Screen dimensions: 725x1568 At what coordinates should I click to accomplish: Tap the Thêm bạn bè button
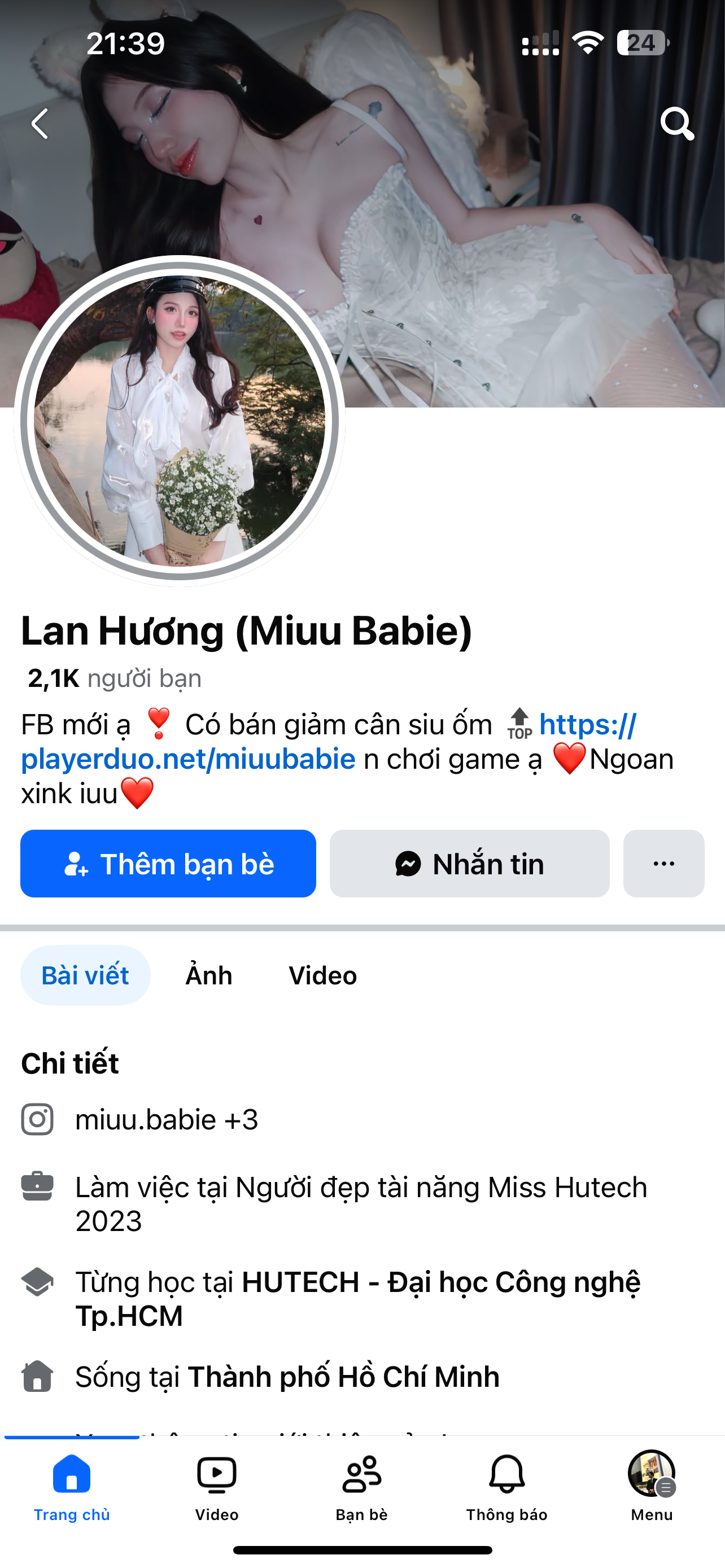[x=168, y=864]
